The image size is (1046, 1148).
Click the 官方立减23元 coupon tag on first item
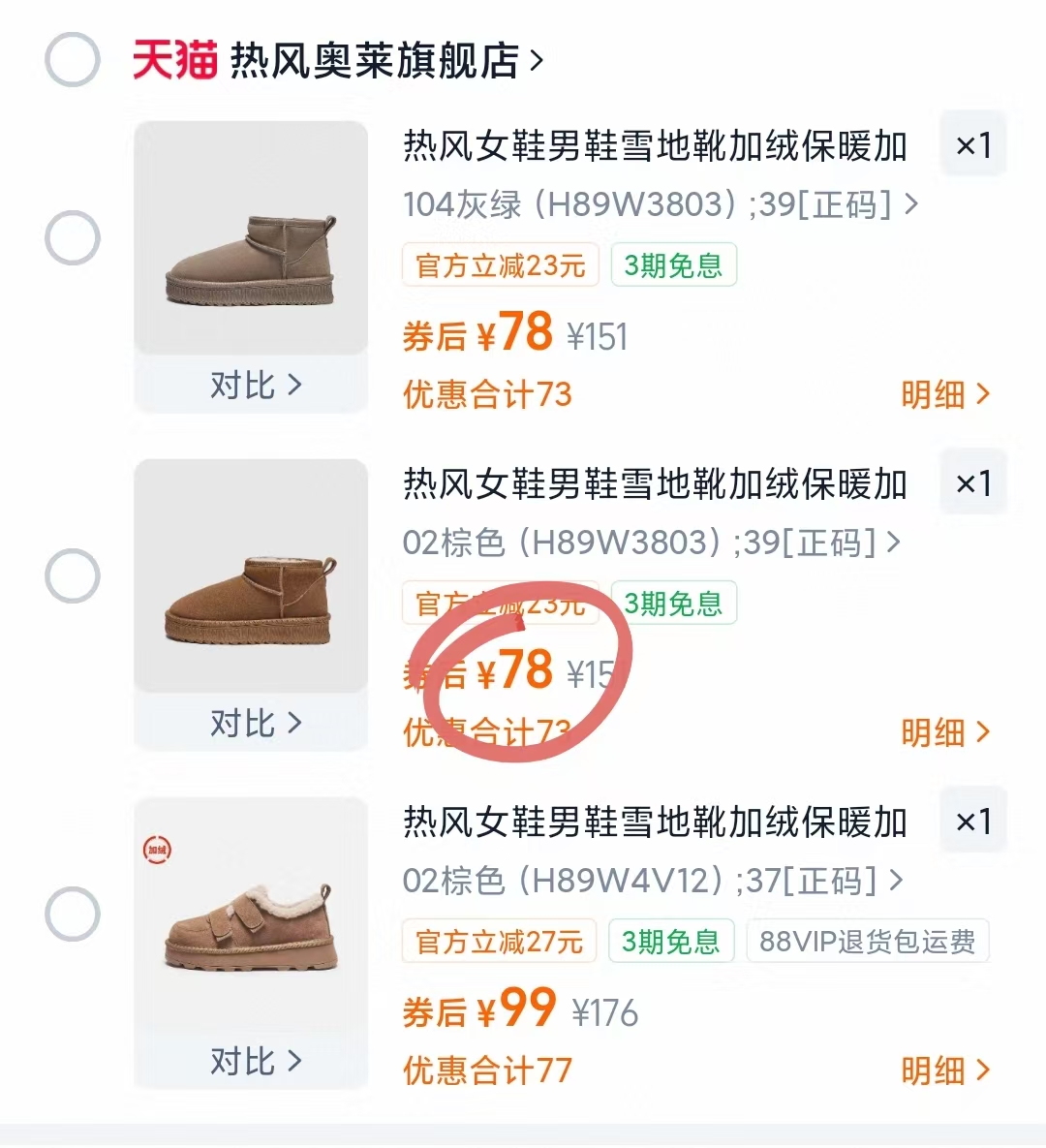tap(500, 264)
